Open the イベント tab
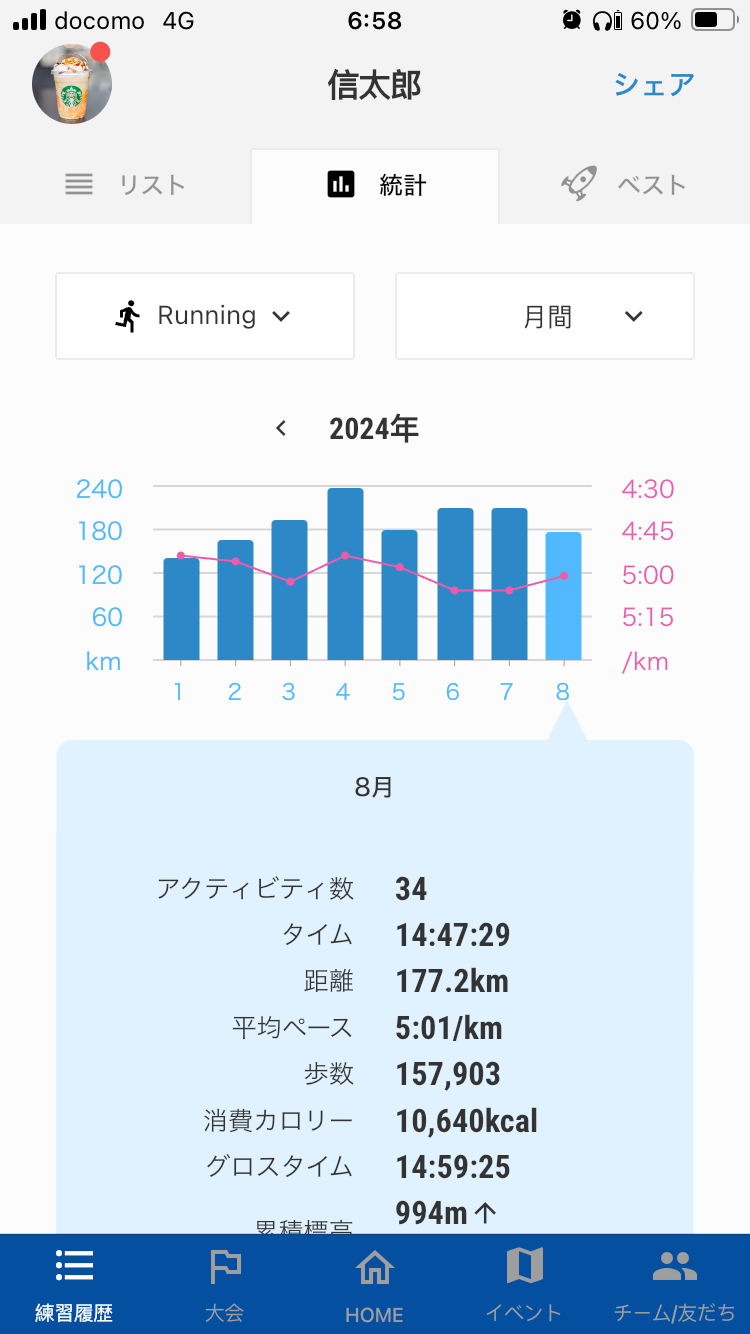 pyautogui.click(x=524, y=1284)
